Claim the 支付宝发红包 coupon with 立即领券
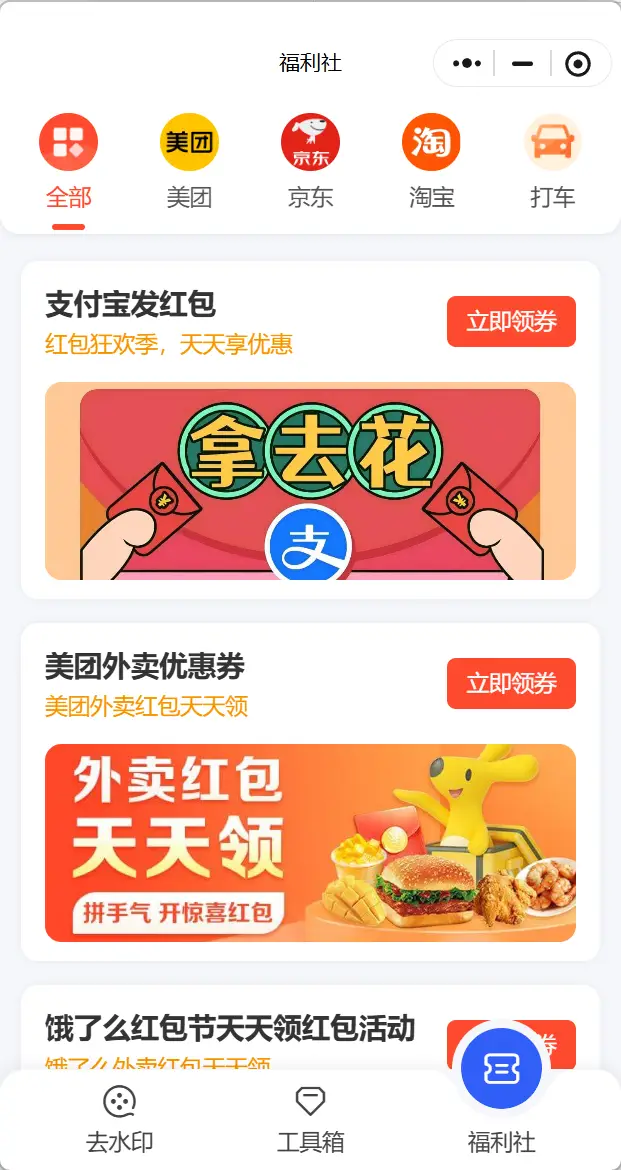Screen dimensions: 621x1170 pyautogui.click(x=511, y=322)
